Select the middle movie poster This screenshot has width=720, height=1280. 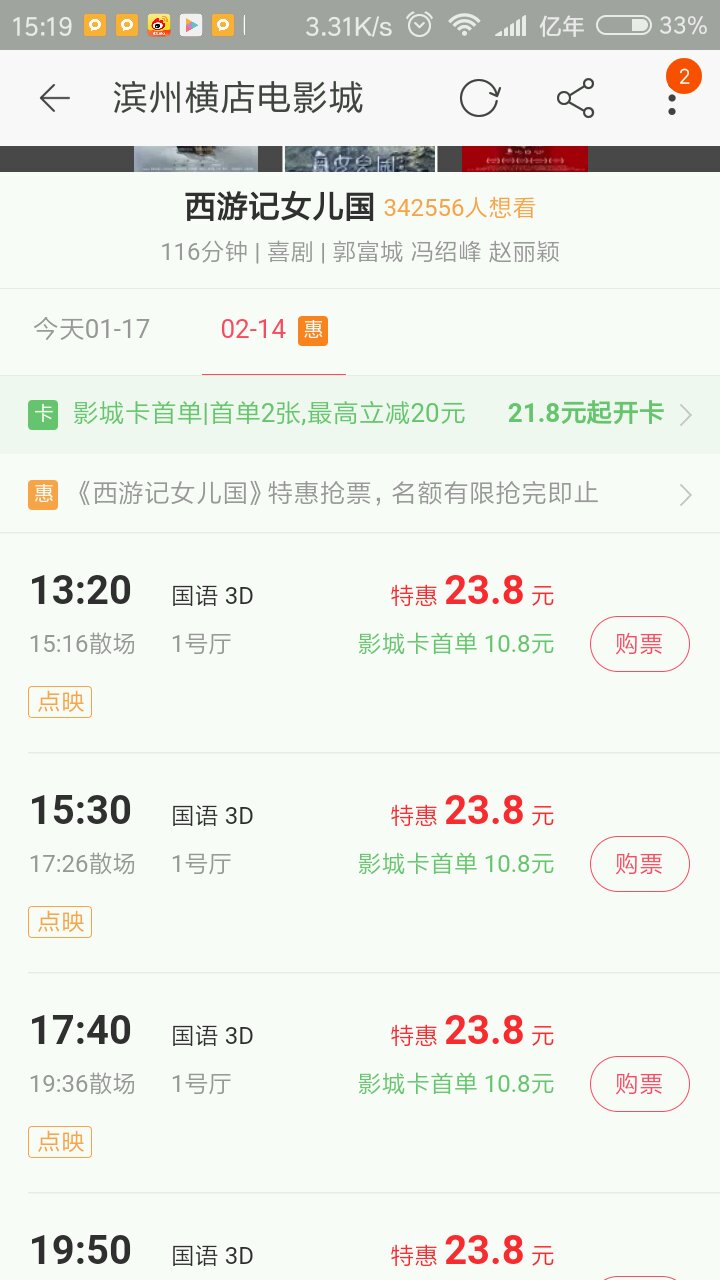pos(360,159)
